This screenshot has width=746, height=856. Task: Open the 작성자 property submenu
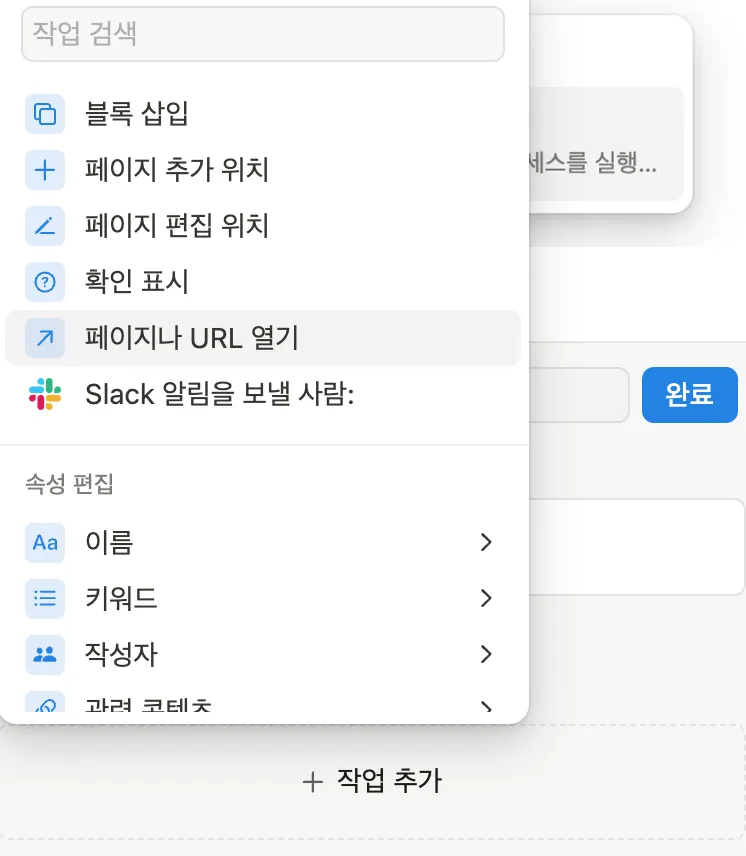pos(262,655)
